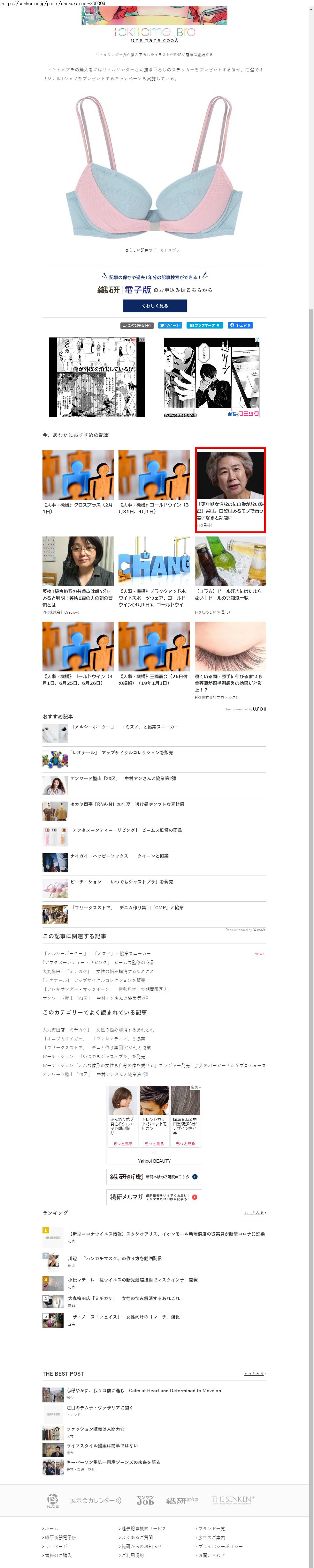
Task: Open オンワード樫山「23区」中村アン recommended row
Action: pos(123,779)
